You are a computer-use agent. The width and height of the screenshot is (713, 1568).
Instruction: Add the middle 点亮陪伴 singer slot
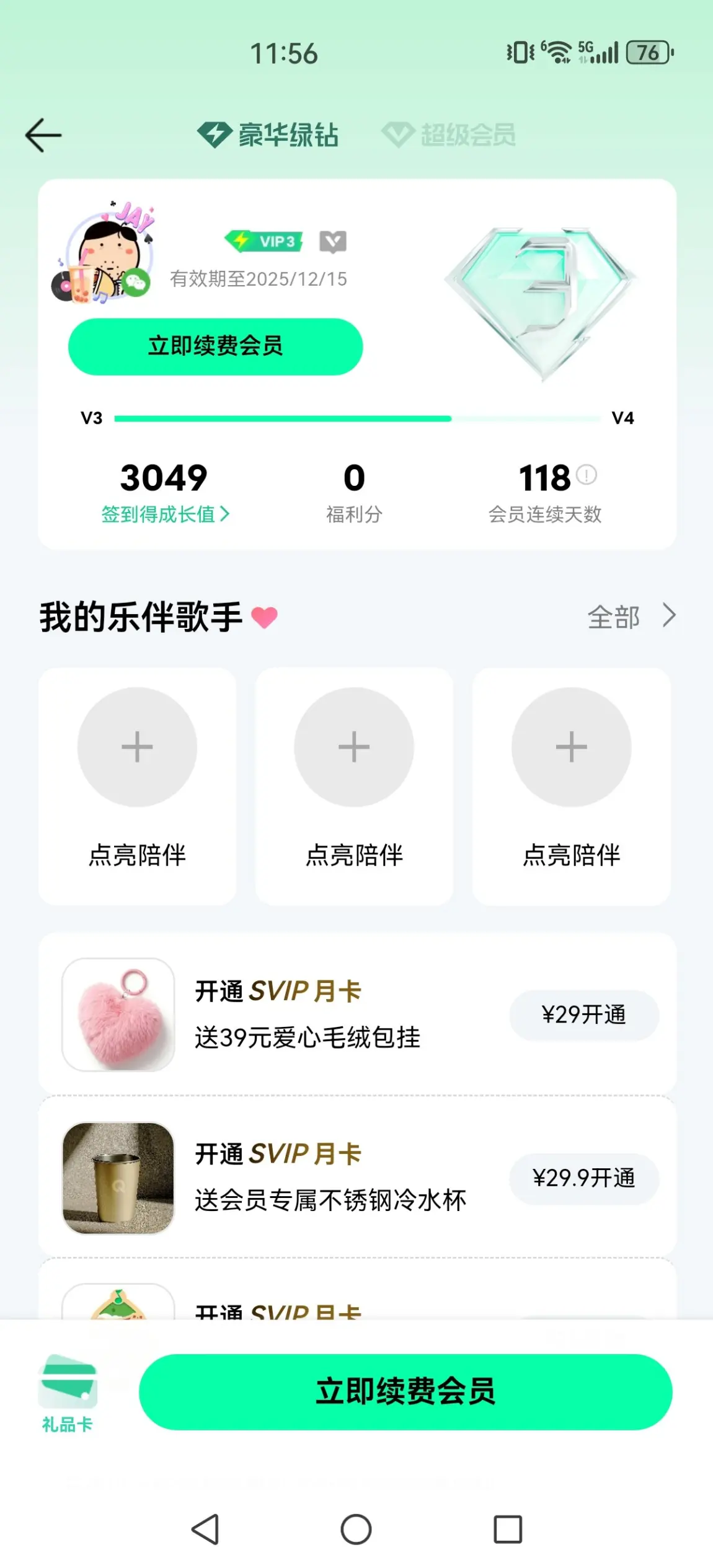point(354,747)
